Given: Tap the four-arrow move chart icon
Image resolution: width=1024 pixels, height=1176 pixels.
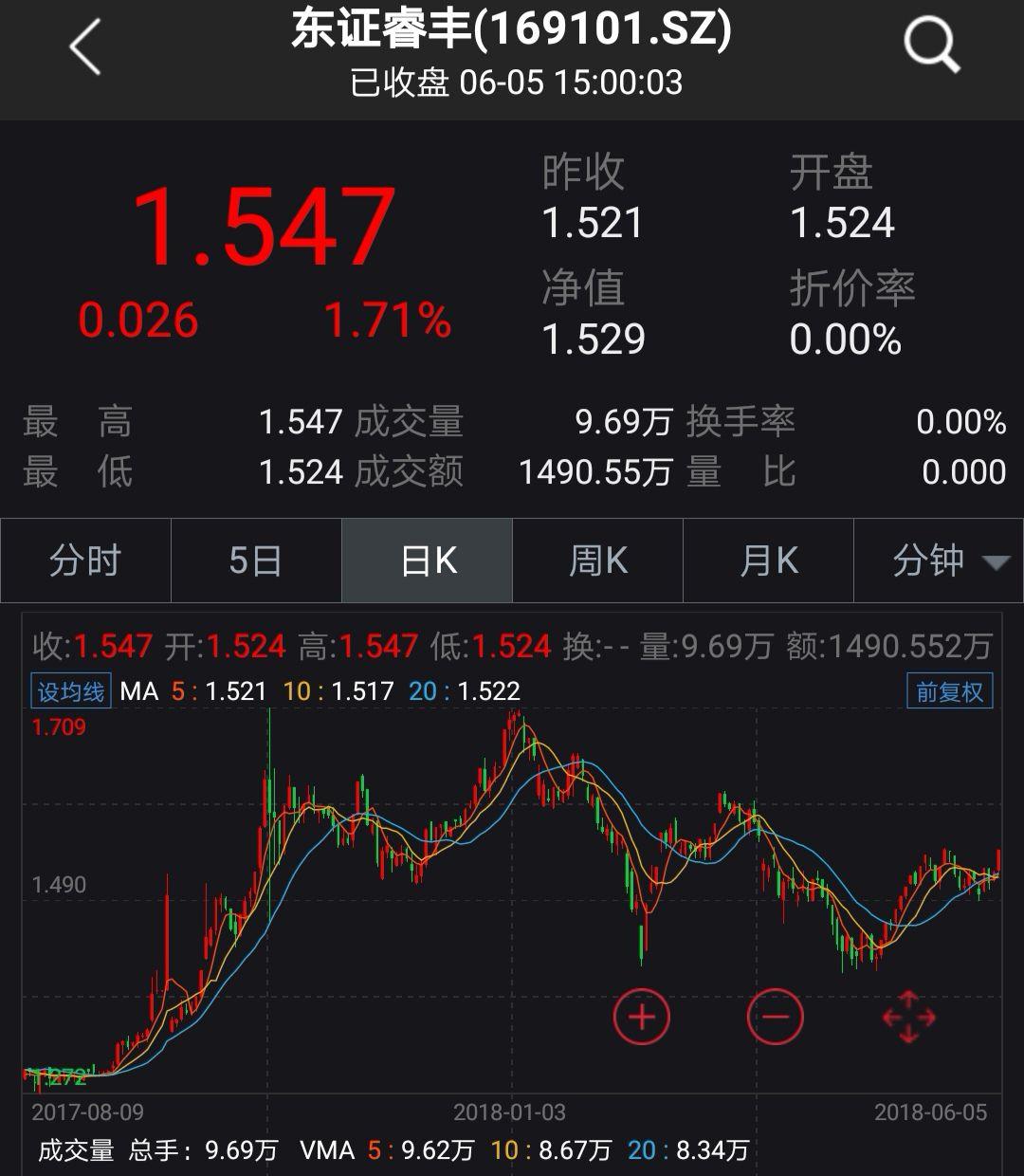Looking at the screenshot, I should (908, 1017).
